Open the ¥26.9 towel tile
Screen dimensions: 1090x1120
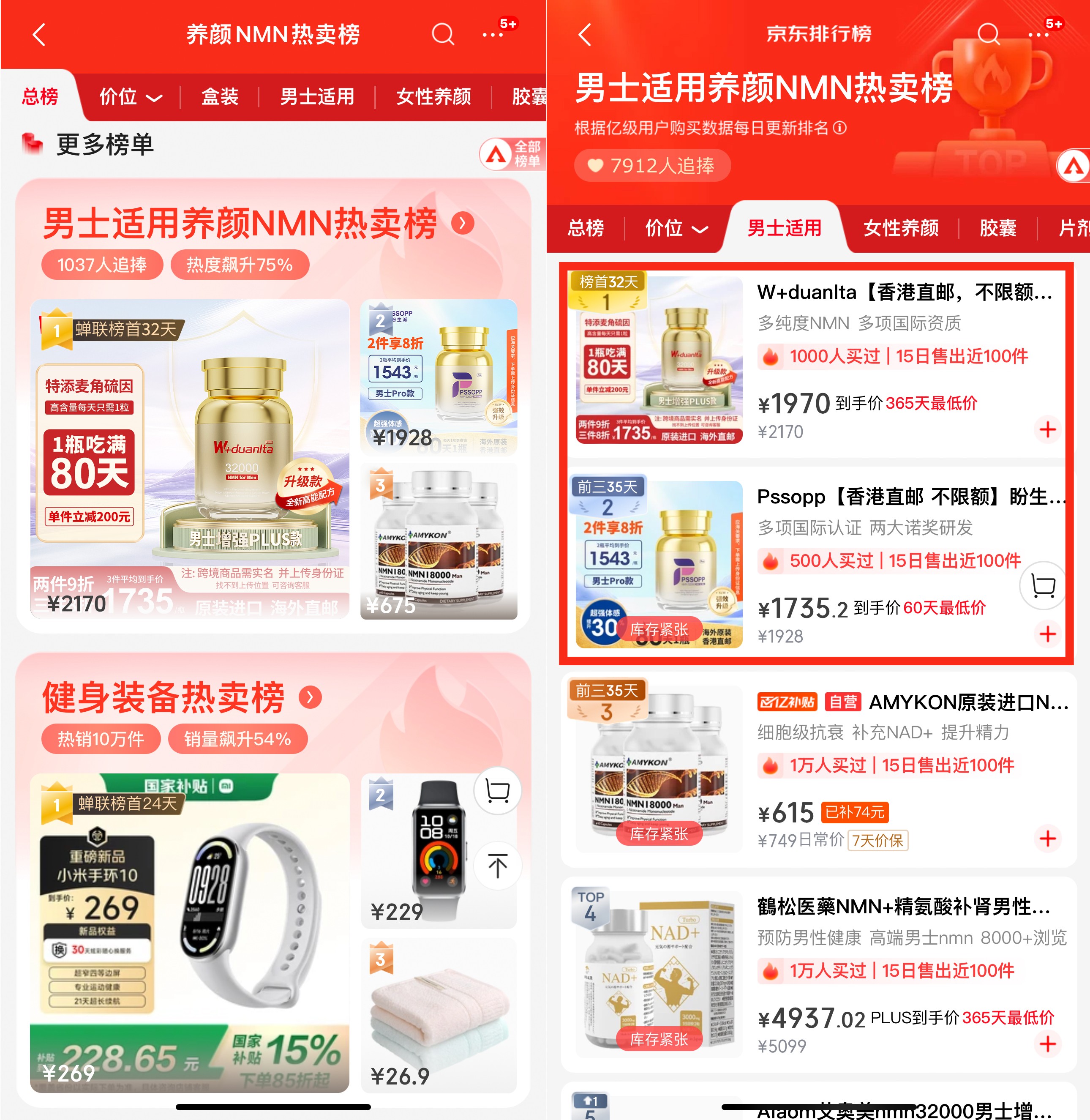pos(439,1014)
